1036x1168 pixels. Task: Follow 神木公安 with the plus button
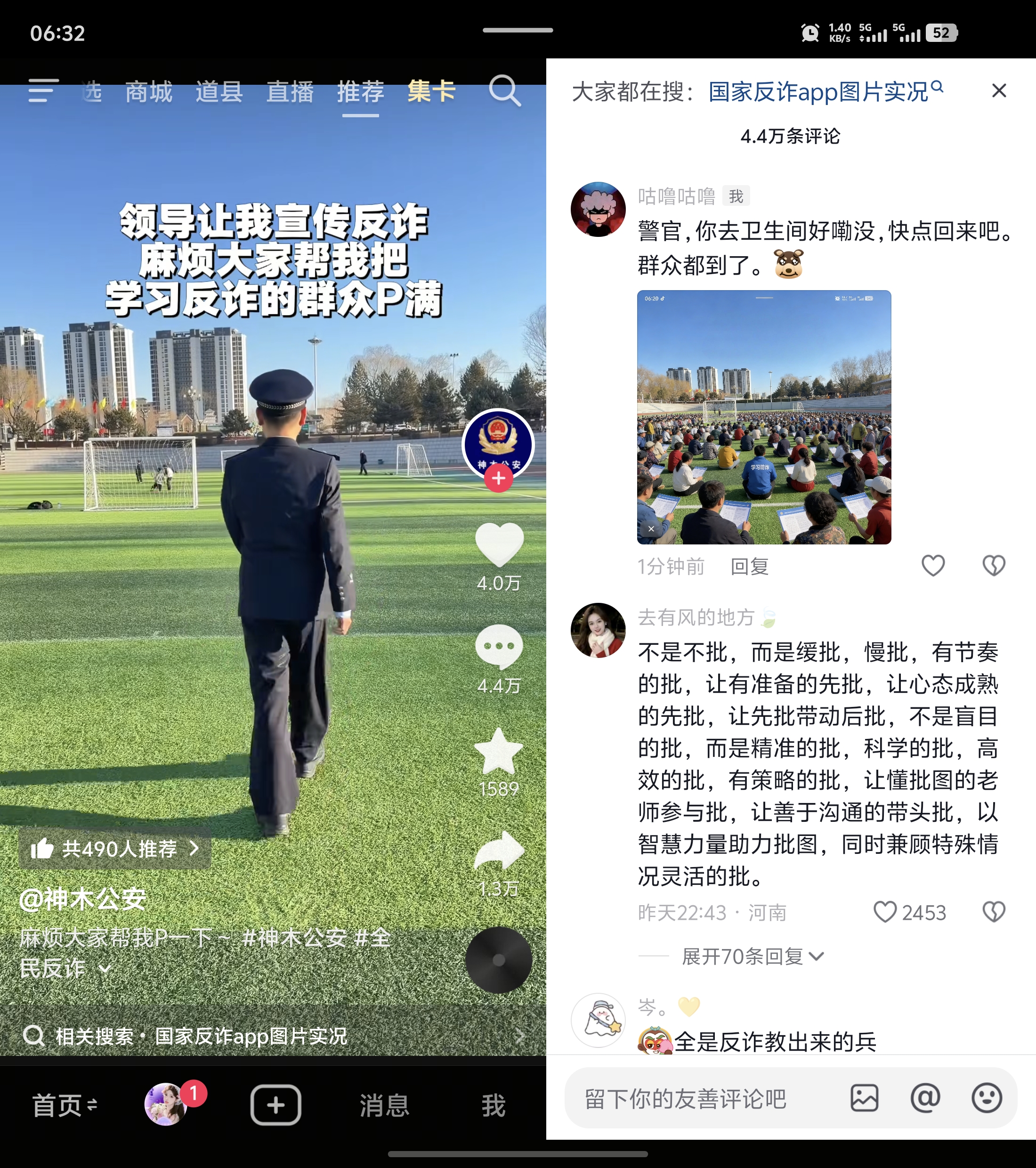pos(498,479)
